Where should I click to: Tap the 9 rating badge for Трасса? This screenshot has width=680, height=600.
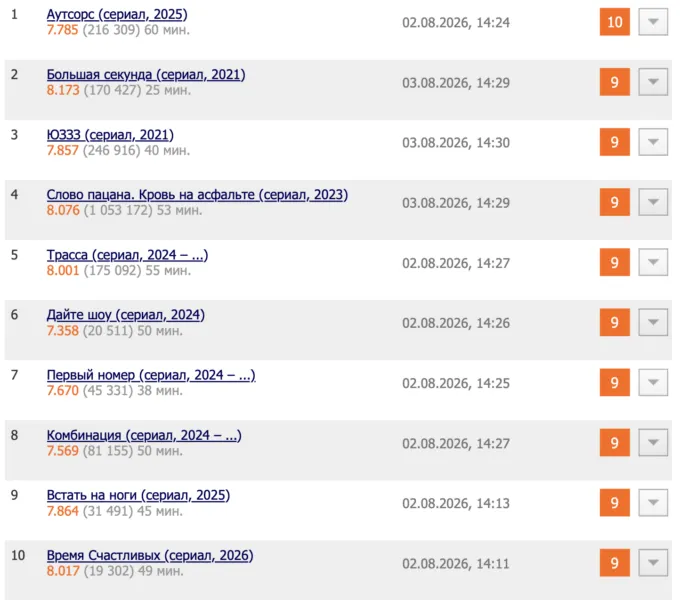pyautogui.click(x=615, y=262)
